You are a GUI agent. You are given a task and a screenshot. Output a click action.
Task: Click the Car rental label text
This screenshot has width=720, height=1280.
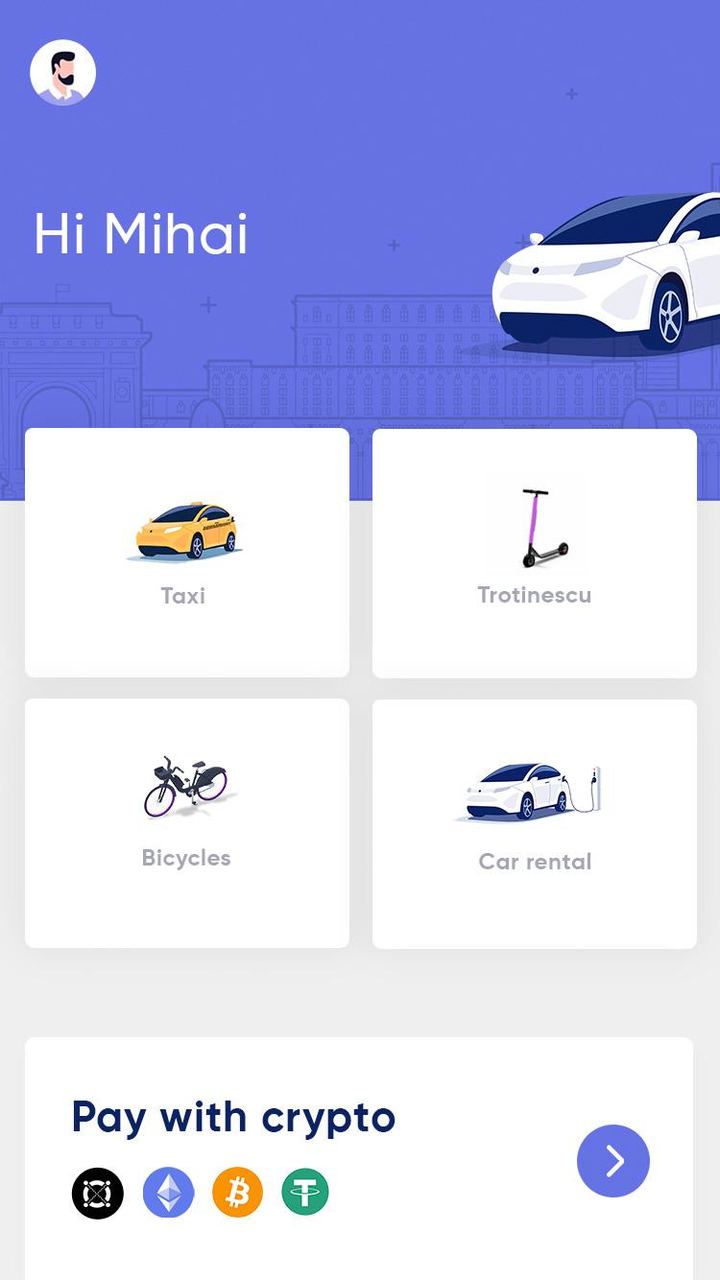coord(534,861)
